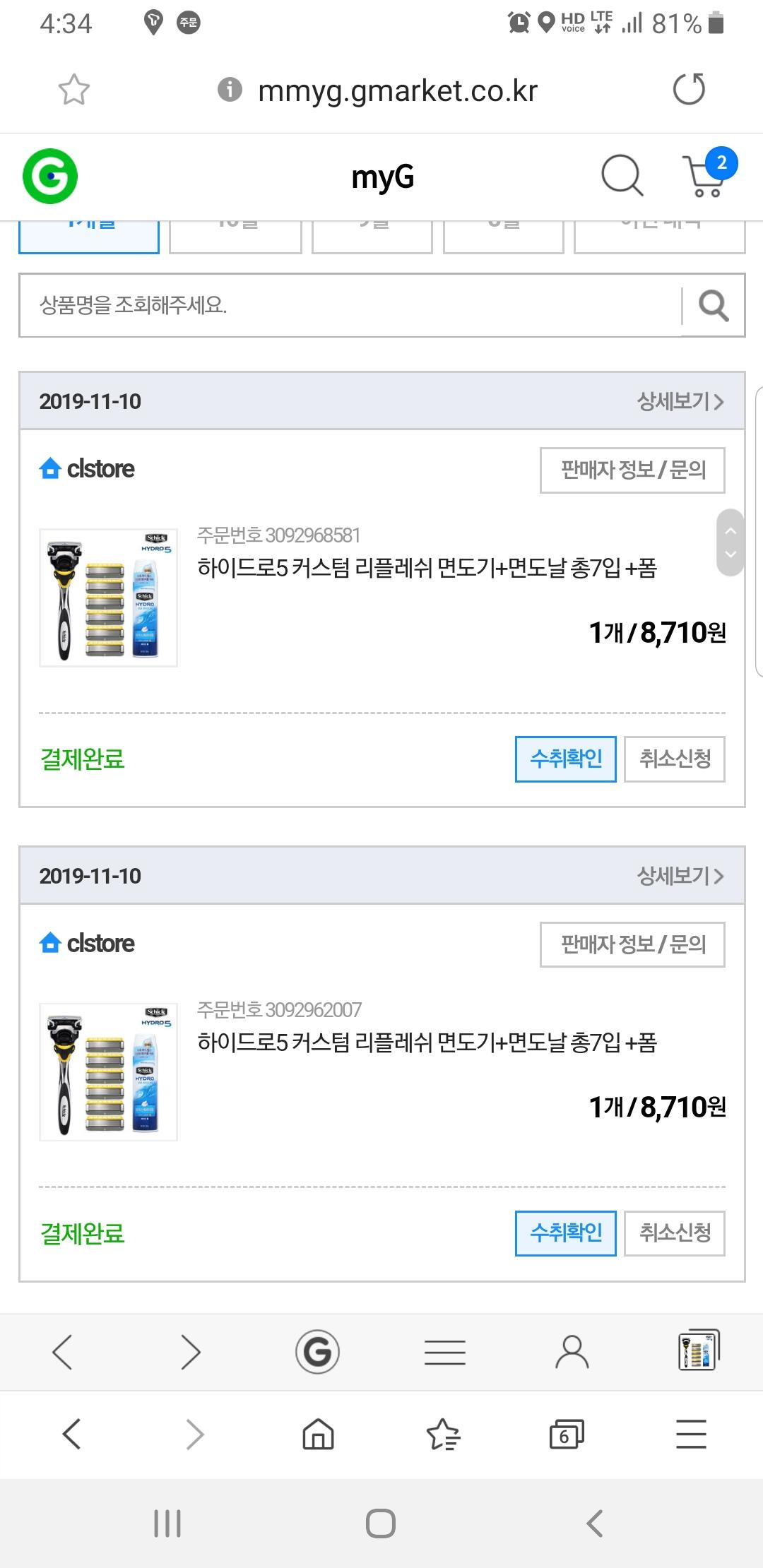763x1568 pixels.
Task: Open 판매자 정보/문의 for order 3092962007
Action: point(632,944)
